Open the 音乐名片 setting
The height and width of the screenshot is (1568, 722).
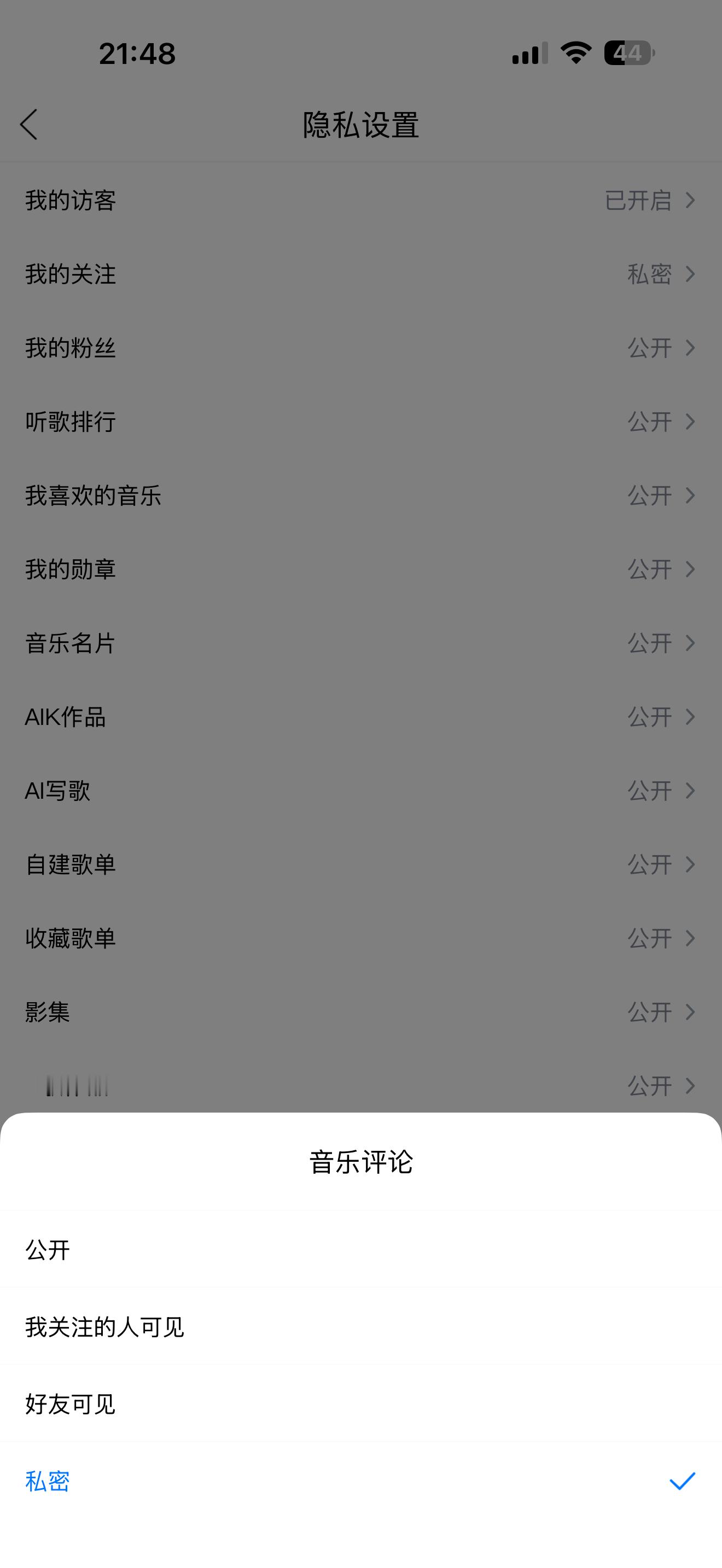(361, 643)
